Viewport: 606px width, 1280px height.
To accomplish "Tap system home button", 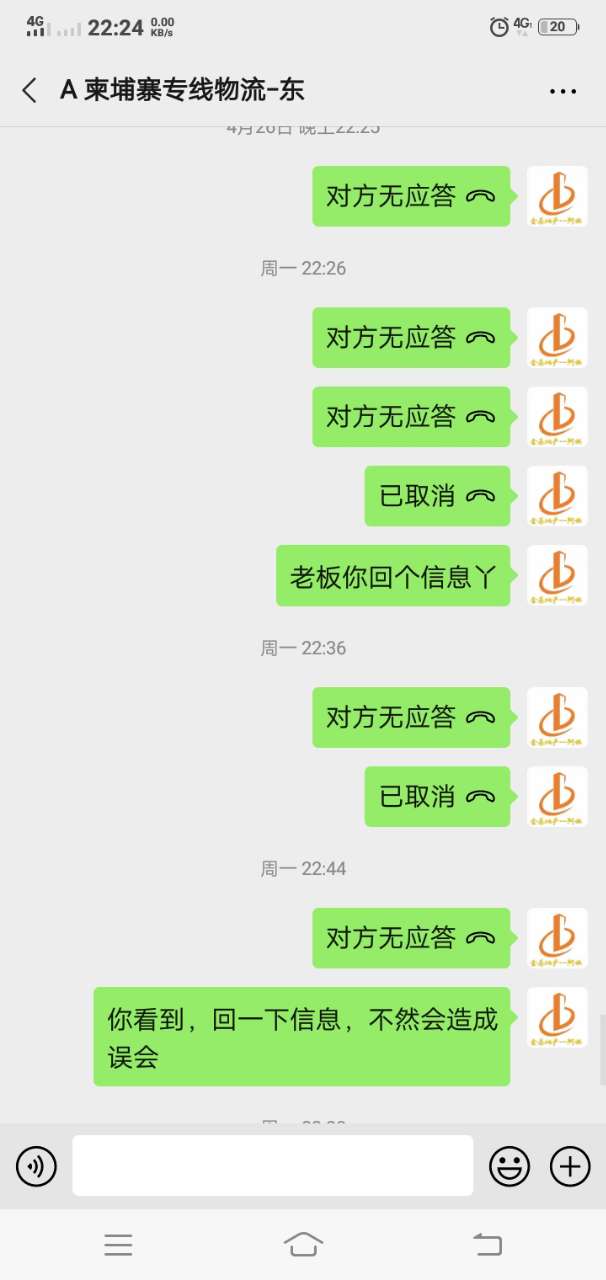I will 303,1244.
